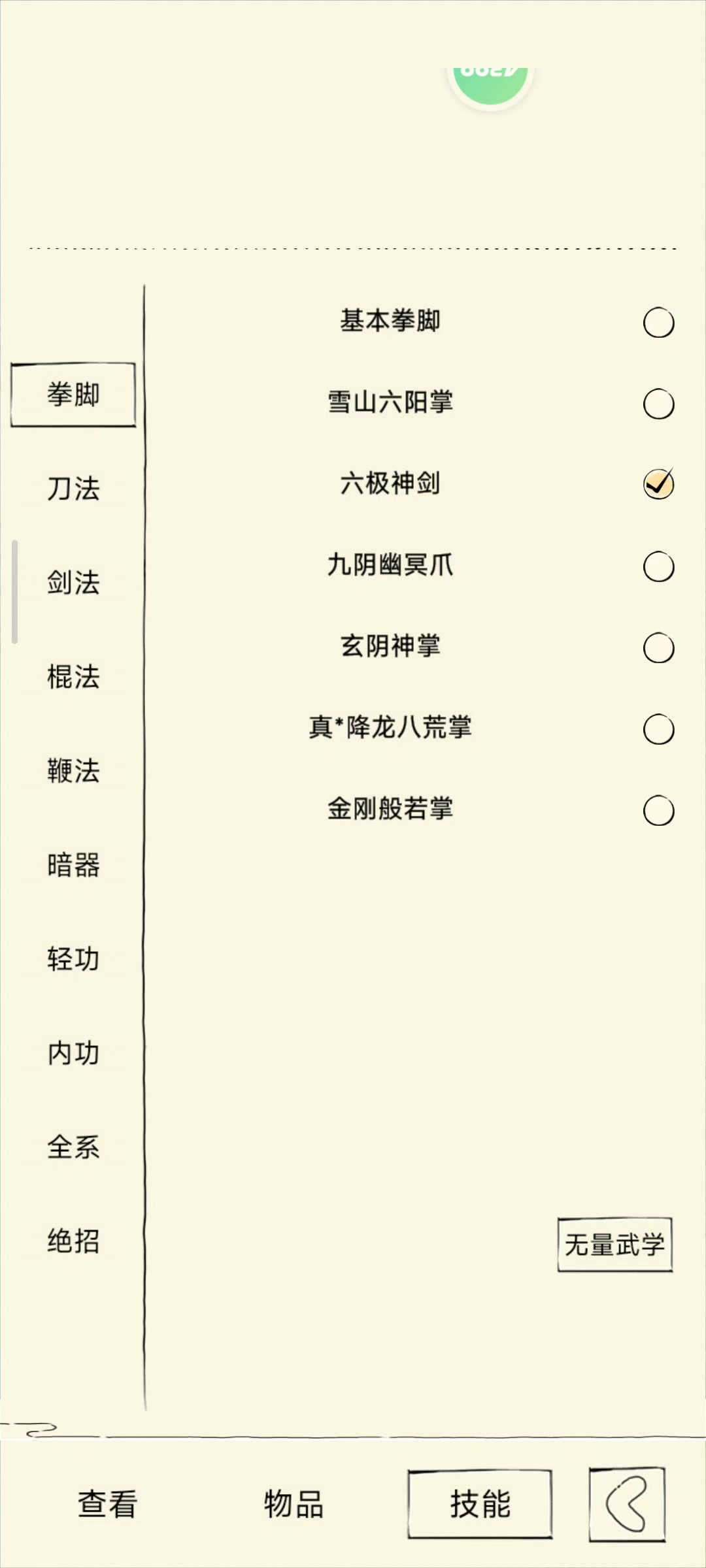Screen dimensions: 706x1568
Task: Choose 雪山六阳掌 as the active skill
Action: (658, 404)
